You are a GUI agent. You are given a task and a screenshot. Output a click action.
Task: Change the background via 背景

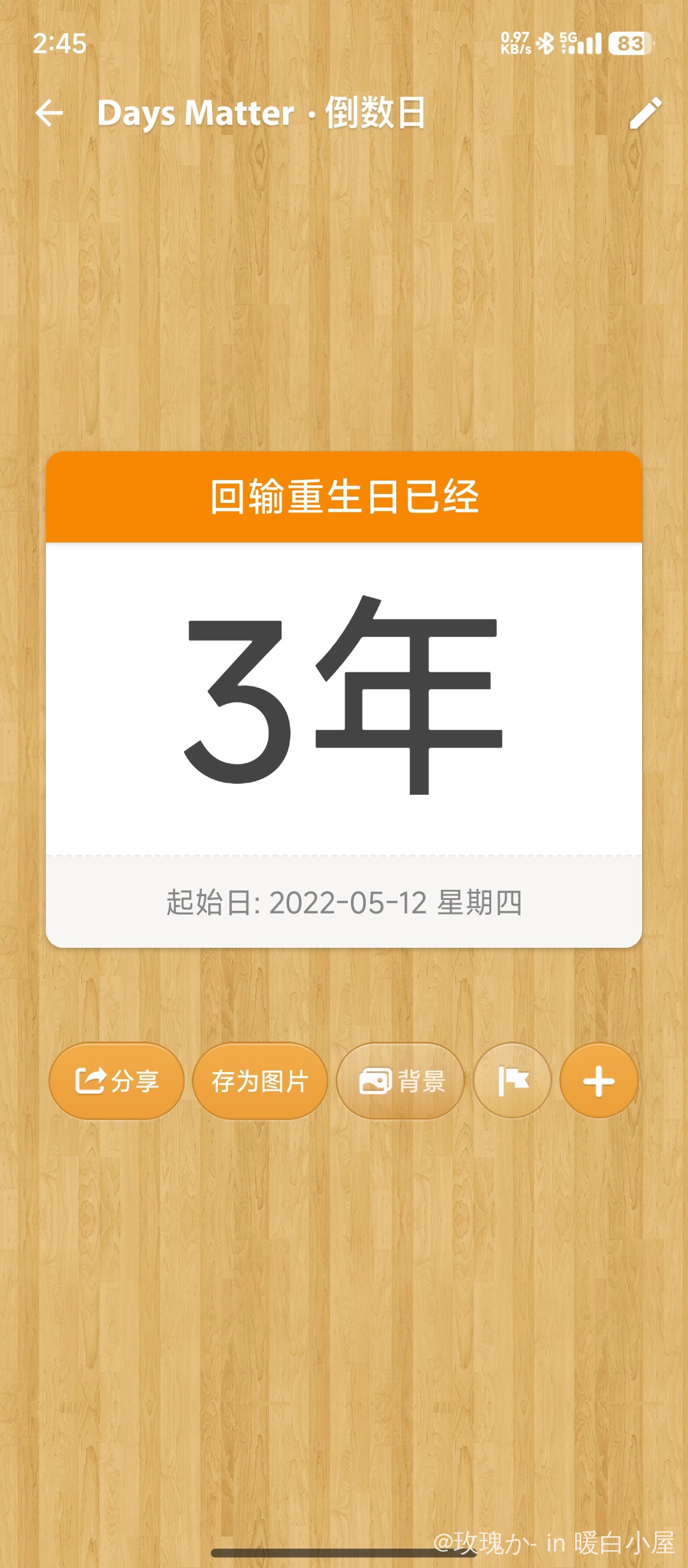coord(401,1081)
